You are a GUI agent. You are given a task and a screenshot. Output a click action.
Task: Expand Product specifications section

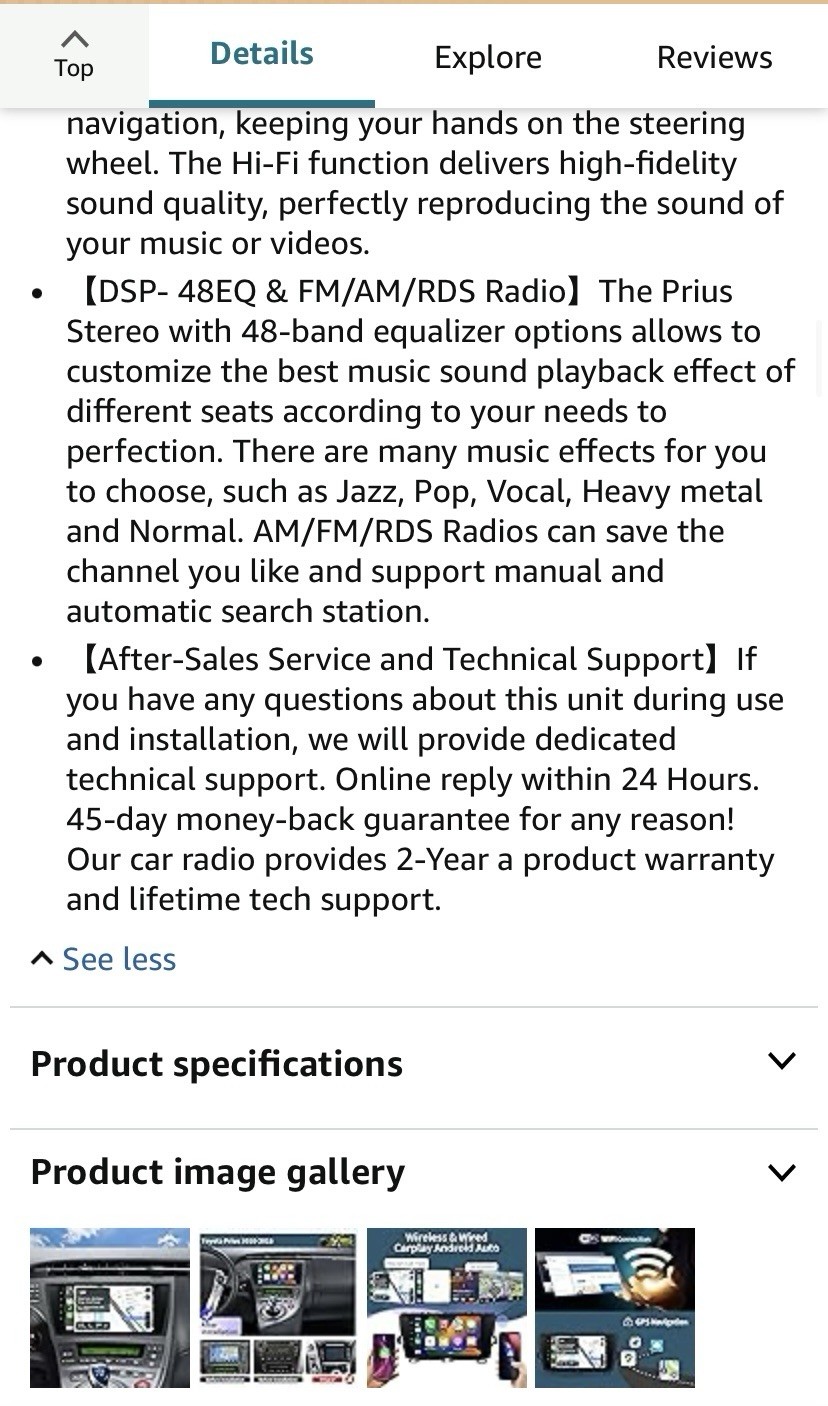tap(413, 1063)
